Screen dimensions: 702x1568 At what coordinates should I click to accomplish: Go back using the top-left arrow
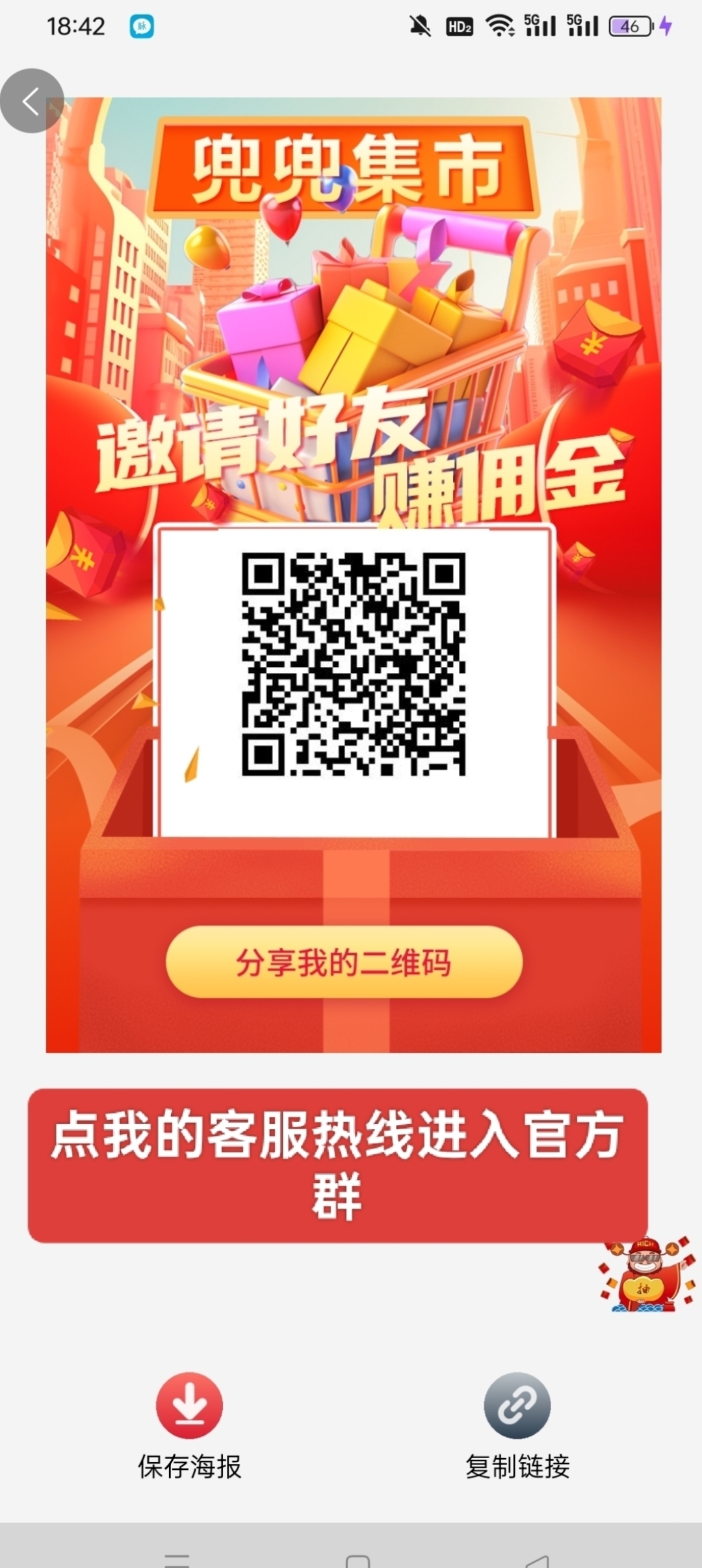point(32,101)
